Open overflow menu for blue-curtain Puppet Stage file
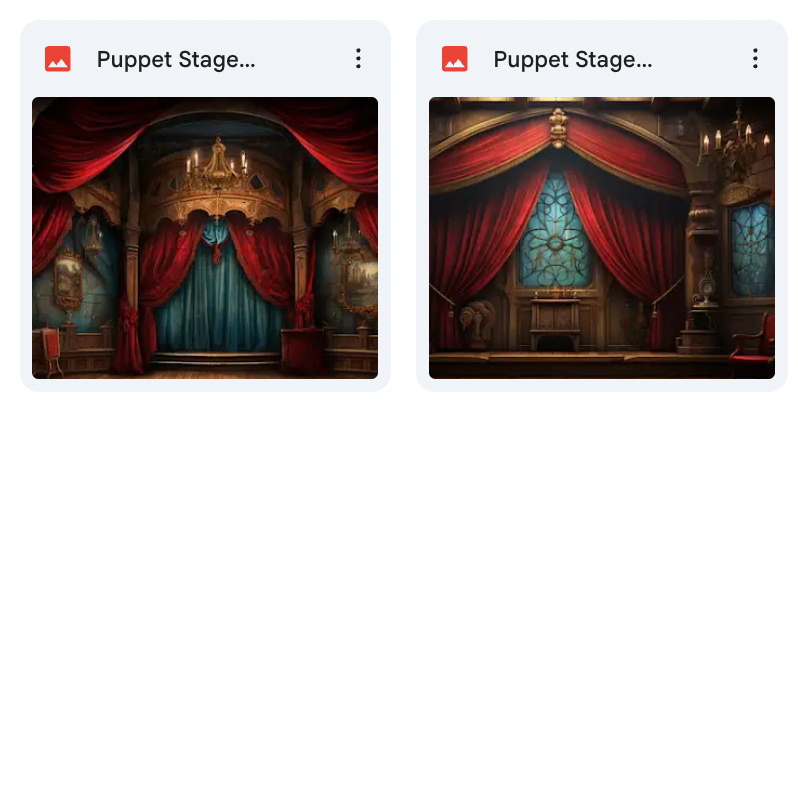 pyautogui.click(x=358, y=59)
